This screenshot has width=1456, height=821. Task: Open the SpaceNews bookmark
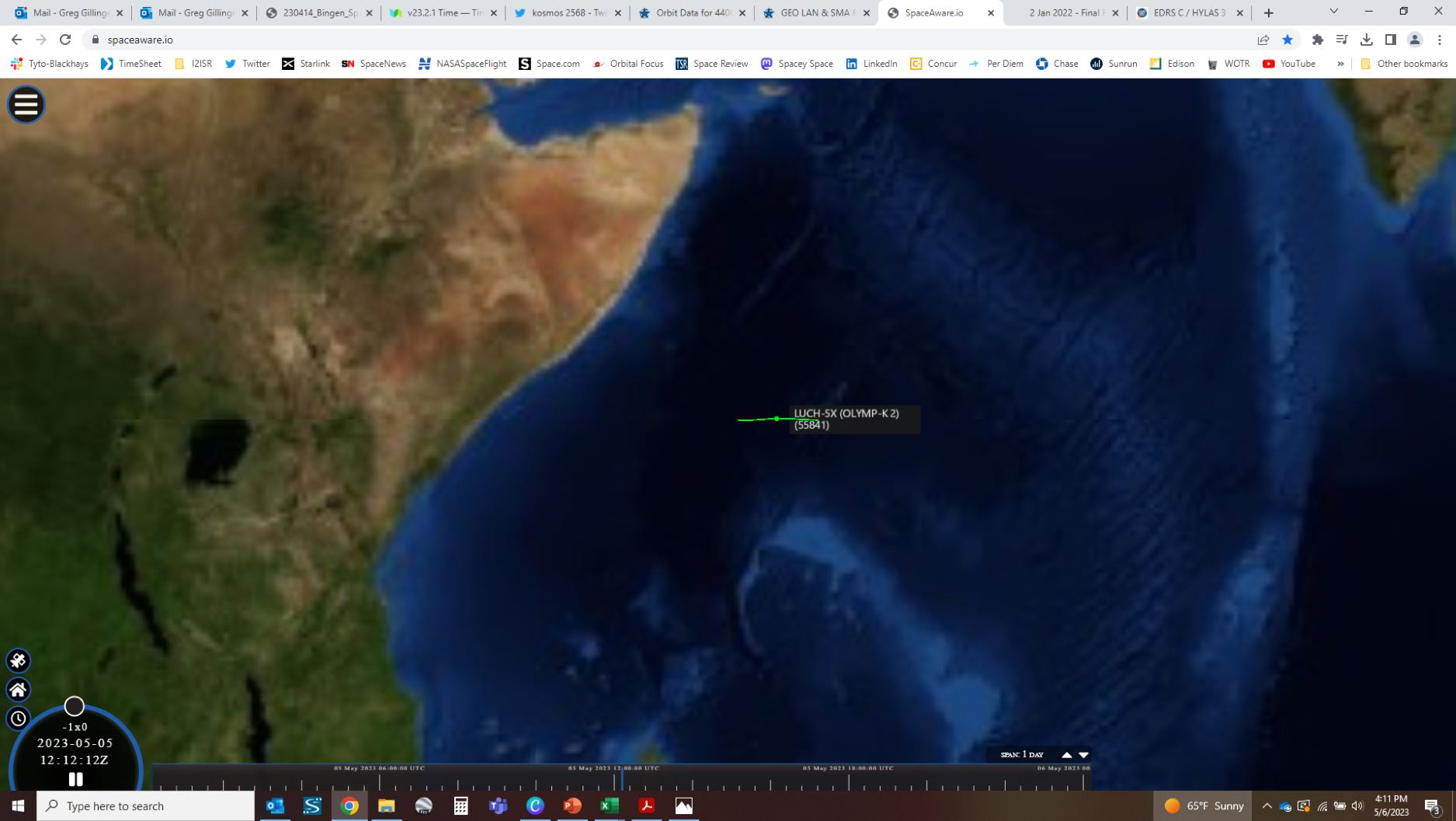(374, 64)
